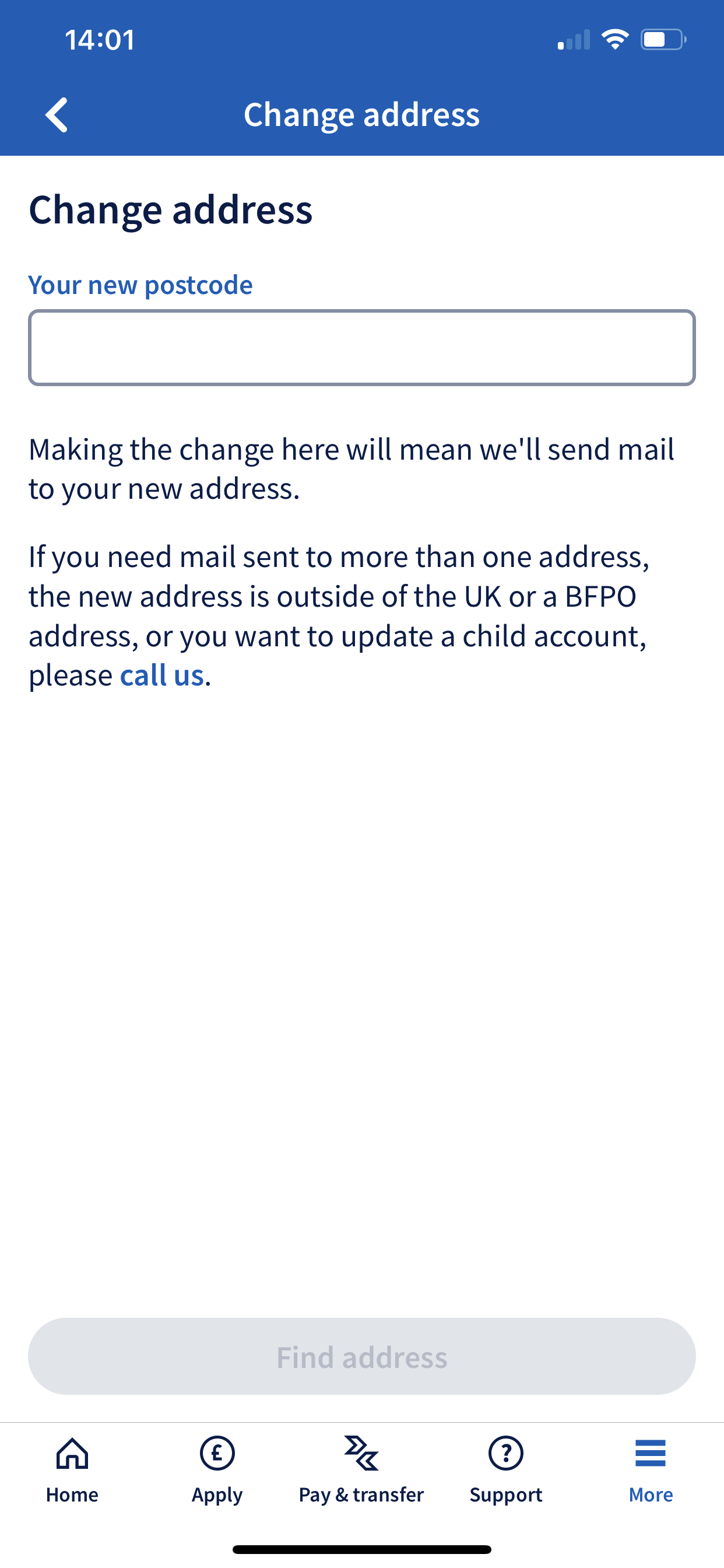The width and height of the screenshot is (724, 1568).
Task: Select the More tab
Action: [651, 1470]
